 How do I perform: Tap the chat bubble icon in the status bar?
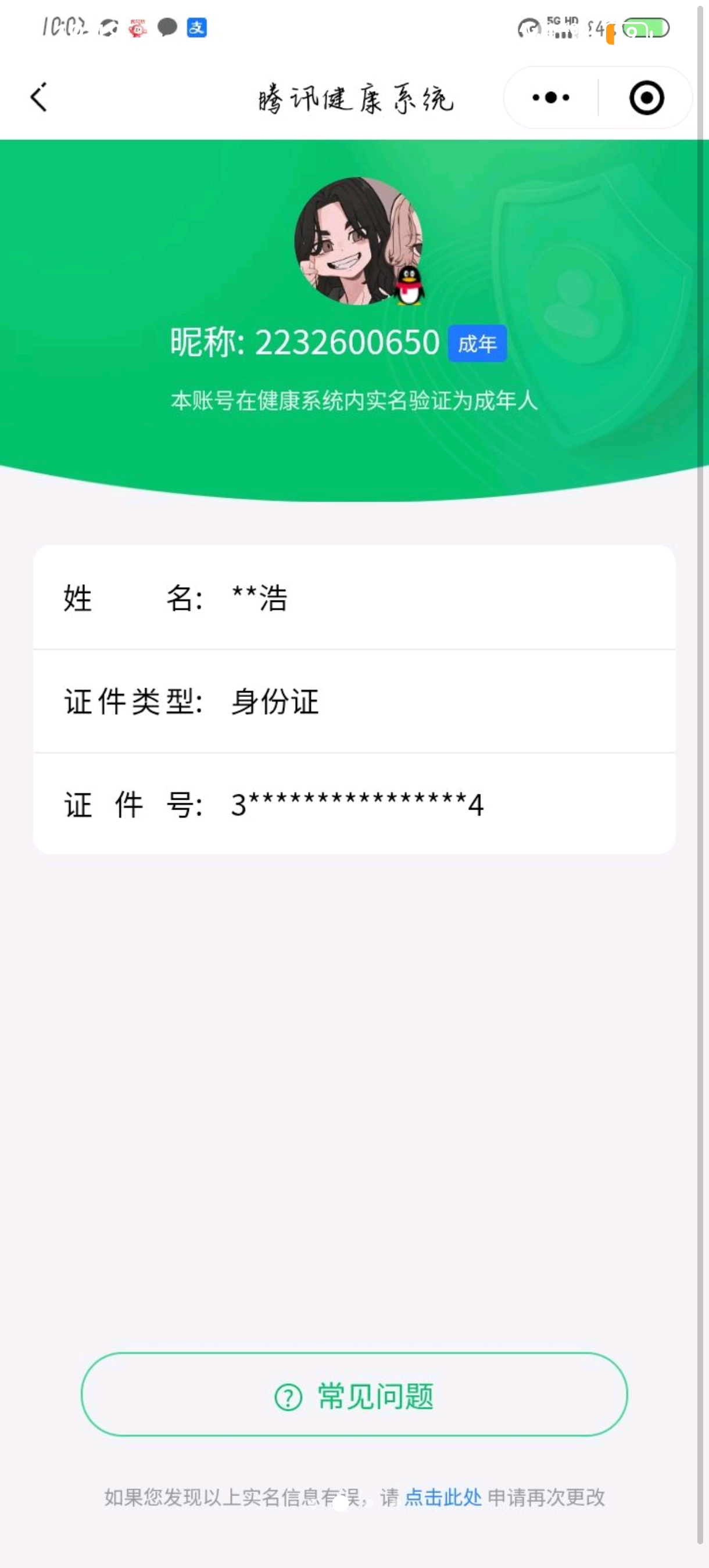[x=166, y=27]
